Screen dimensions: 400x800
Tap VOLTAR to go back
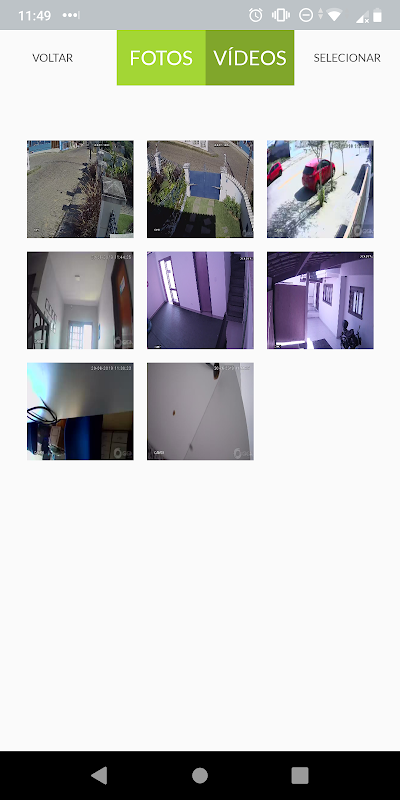coord(53,58)
